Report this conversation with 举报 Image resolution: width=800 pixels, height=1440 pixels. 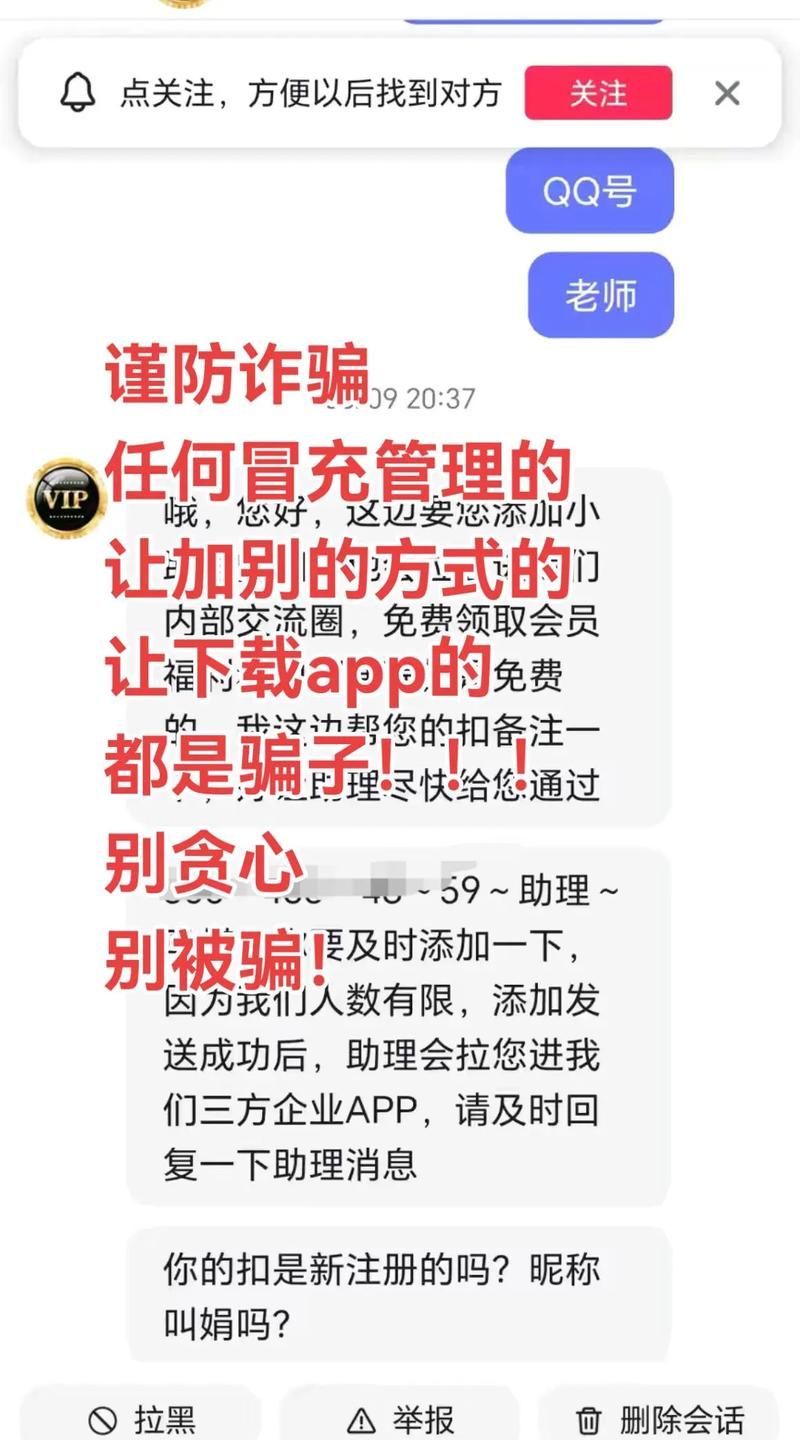coord(400,1418)
